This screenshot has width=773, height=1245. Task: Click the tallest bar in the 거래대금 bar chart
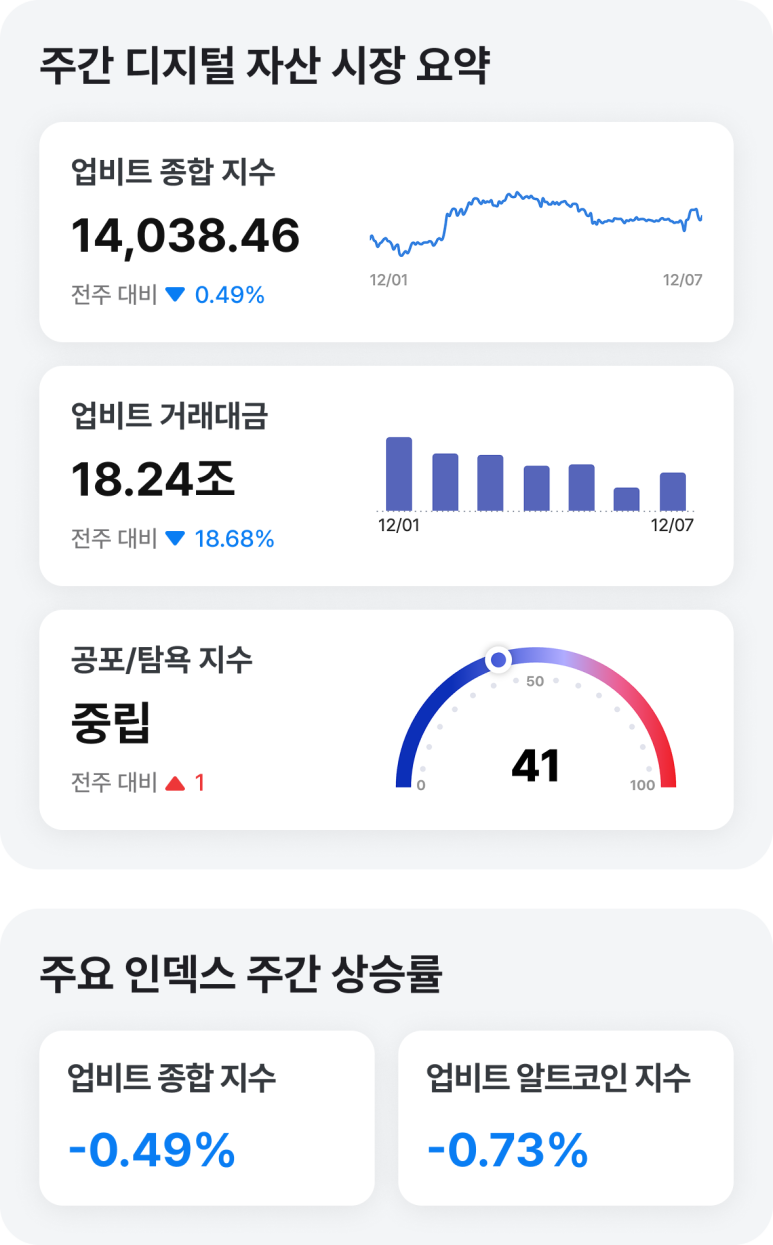(x=399, y=471)
